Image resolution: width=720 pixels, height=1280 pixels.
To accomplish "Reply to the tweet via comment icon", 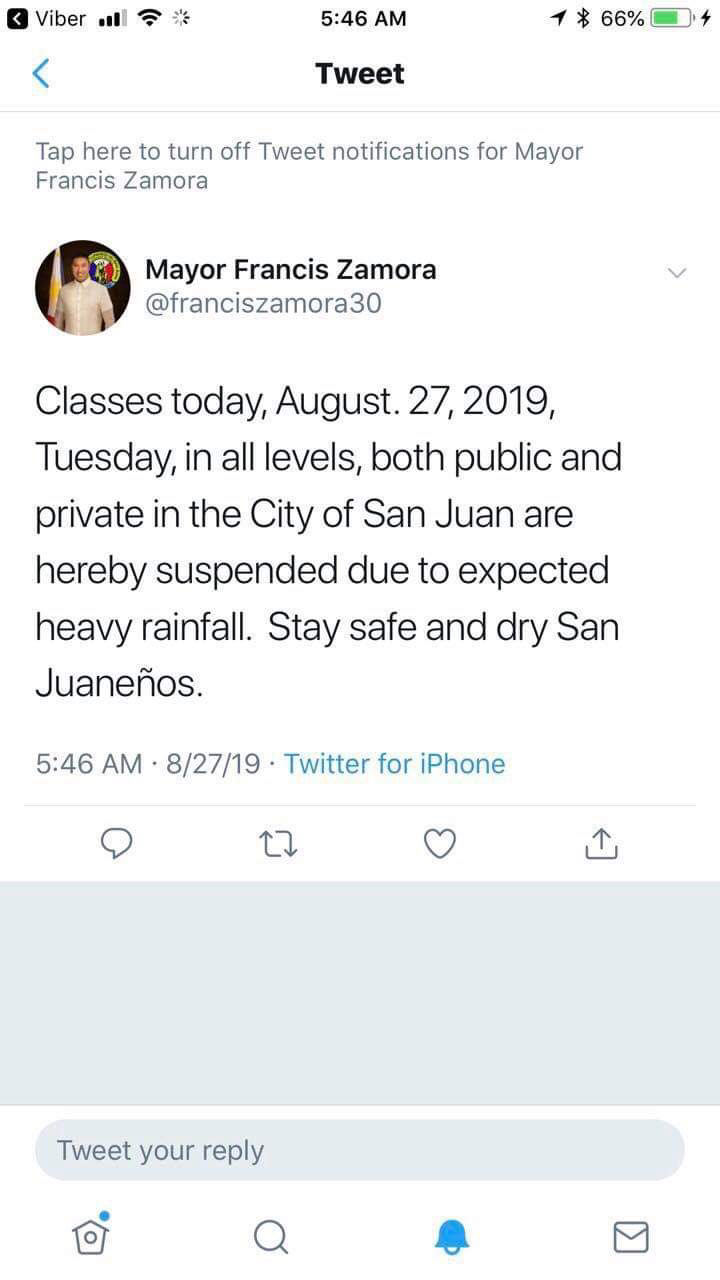I will click(x=118, y=845).
